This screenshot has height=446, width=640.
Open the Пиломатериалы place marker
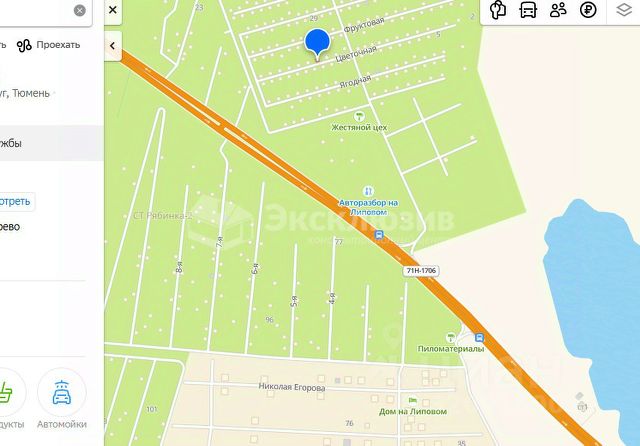click(x=452, y=338)
